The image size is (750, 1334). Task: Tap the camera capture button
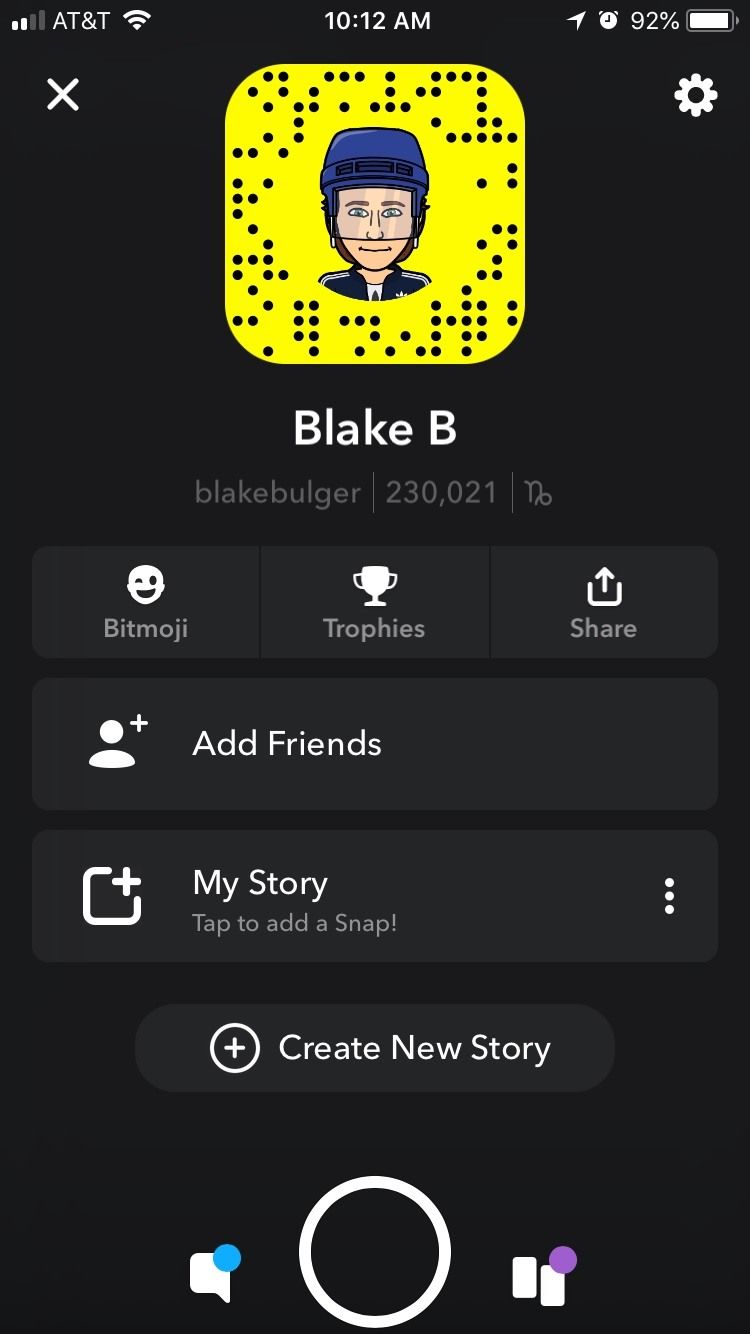point(375,1252)
